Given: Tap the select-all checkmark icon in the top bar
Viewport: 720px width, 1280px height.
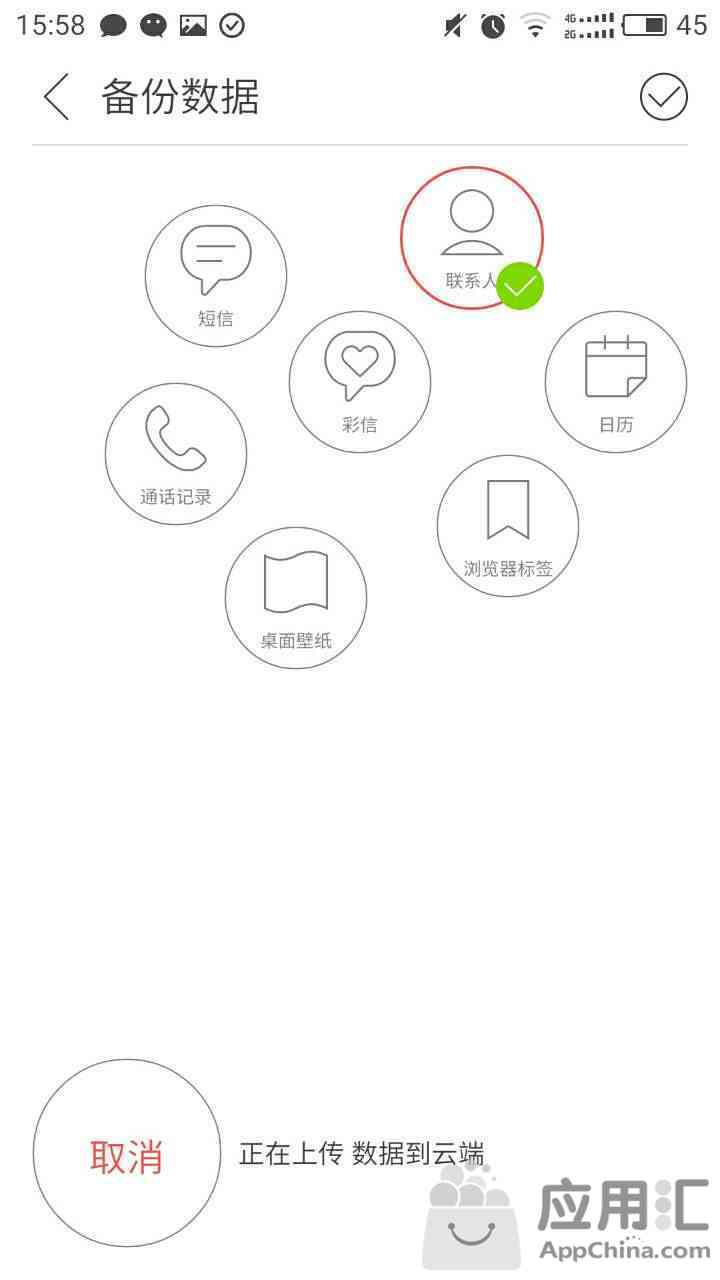Looking at the screenshot, I should click(x=664, y=98).
